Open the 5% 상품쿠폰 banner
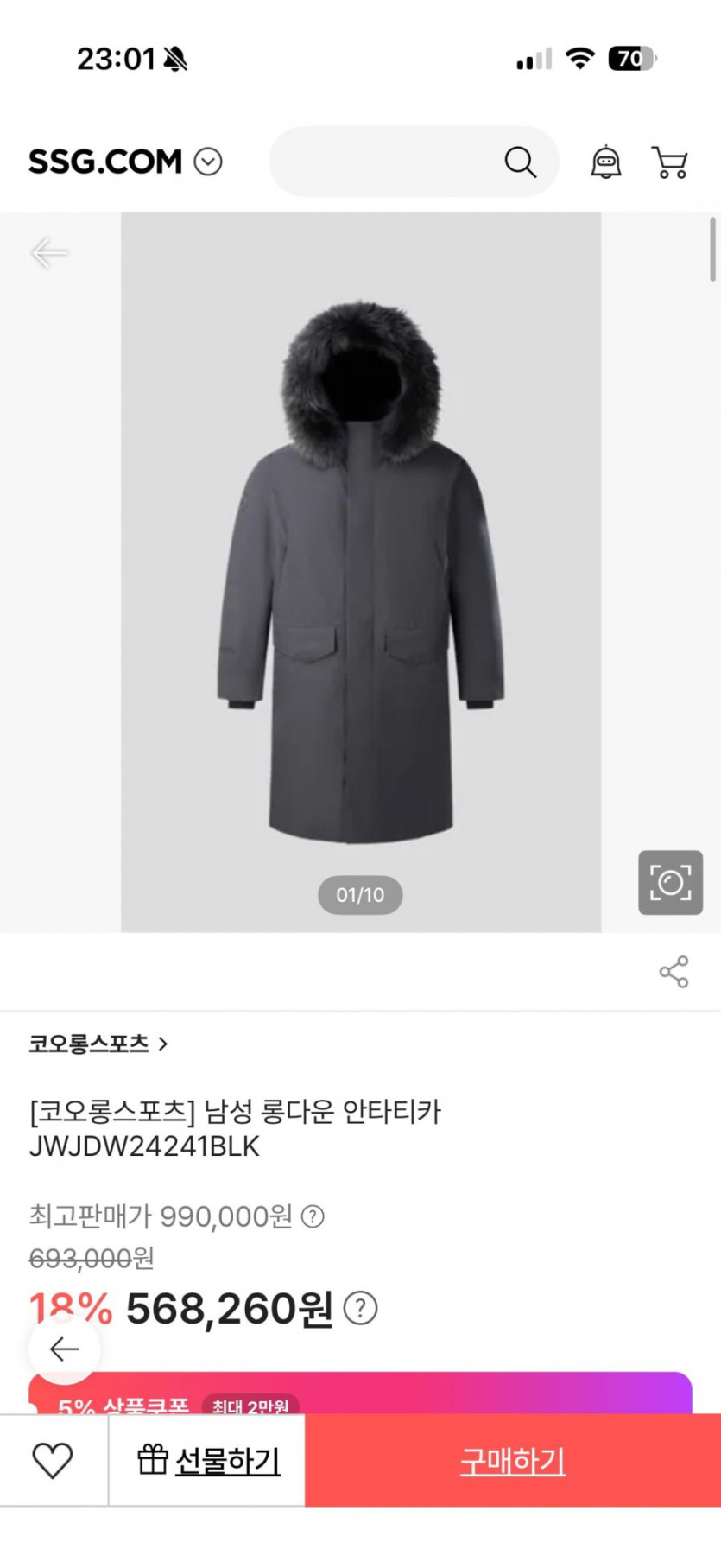 pyautogui.click(x=360, y=1394)
